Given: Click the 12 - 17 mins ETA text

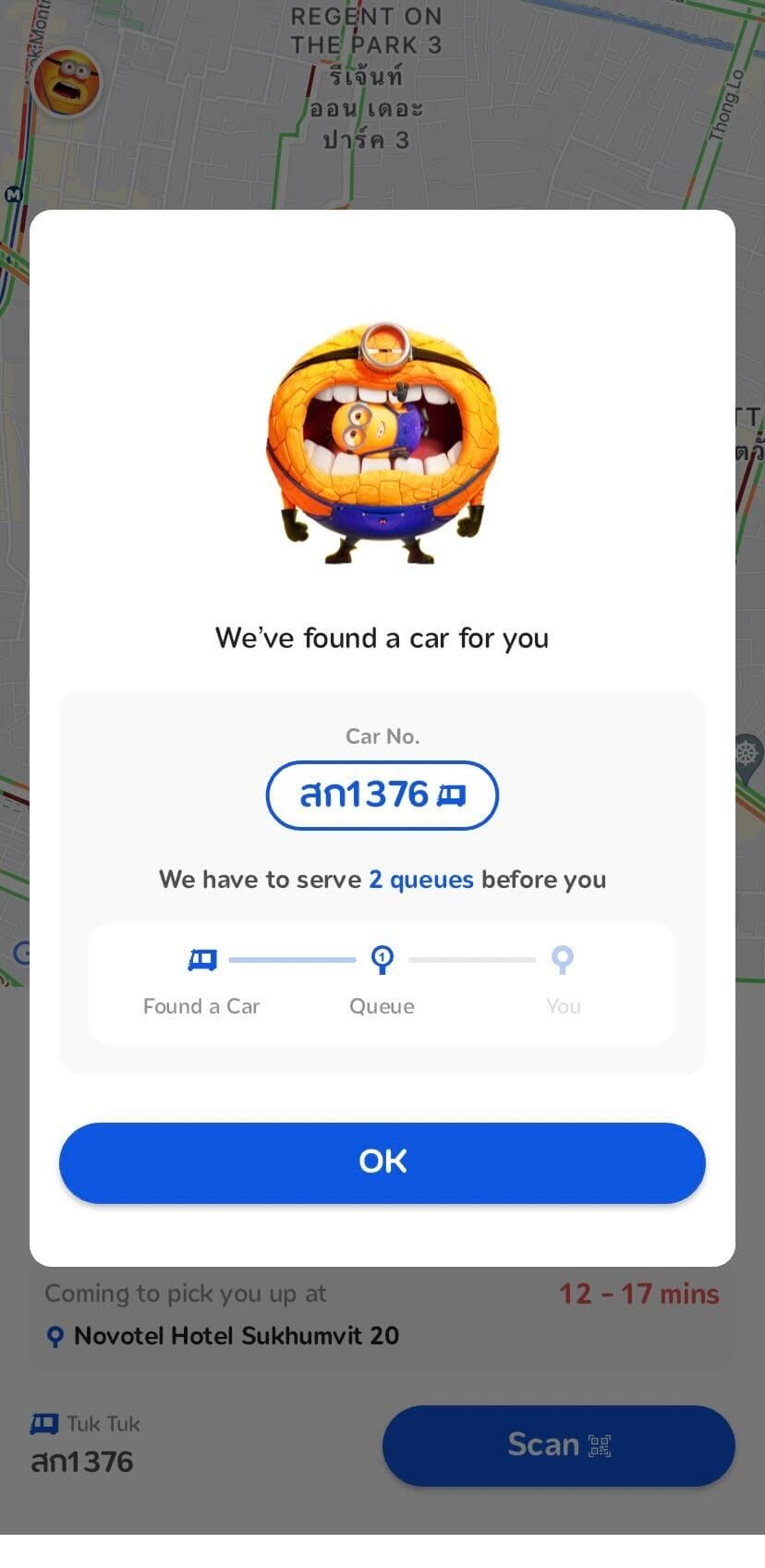Looking at the screenshot, I should (638, 1294).
